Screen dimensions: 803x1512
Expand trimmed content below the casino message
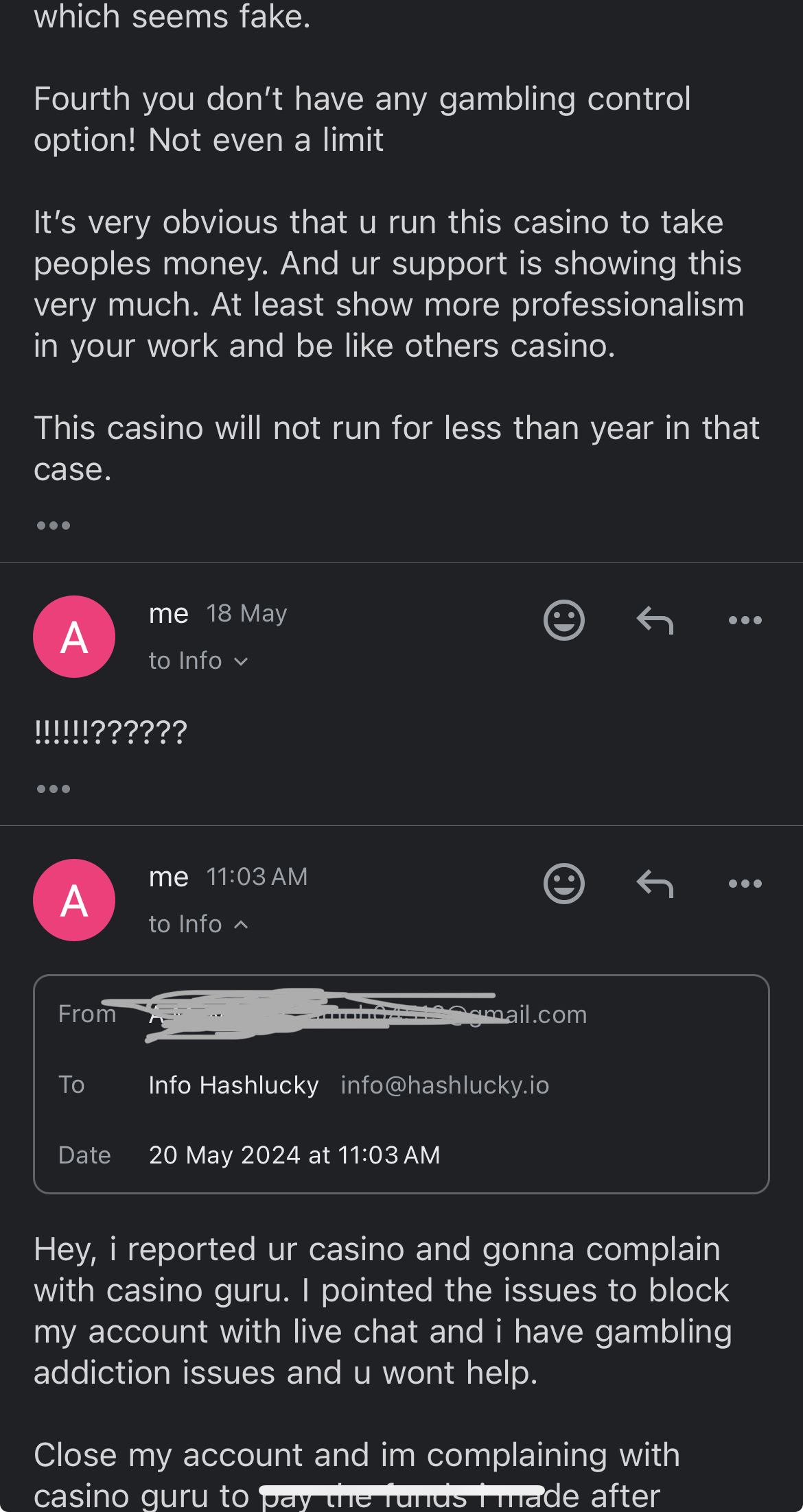tap(54, 525)
